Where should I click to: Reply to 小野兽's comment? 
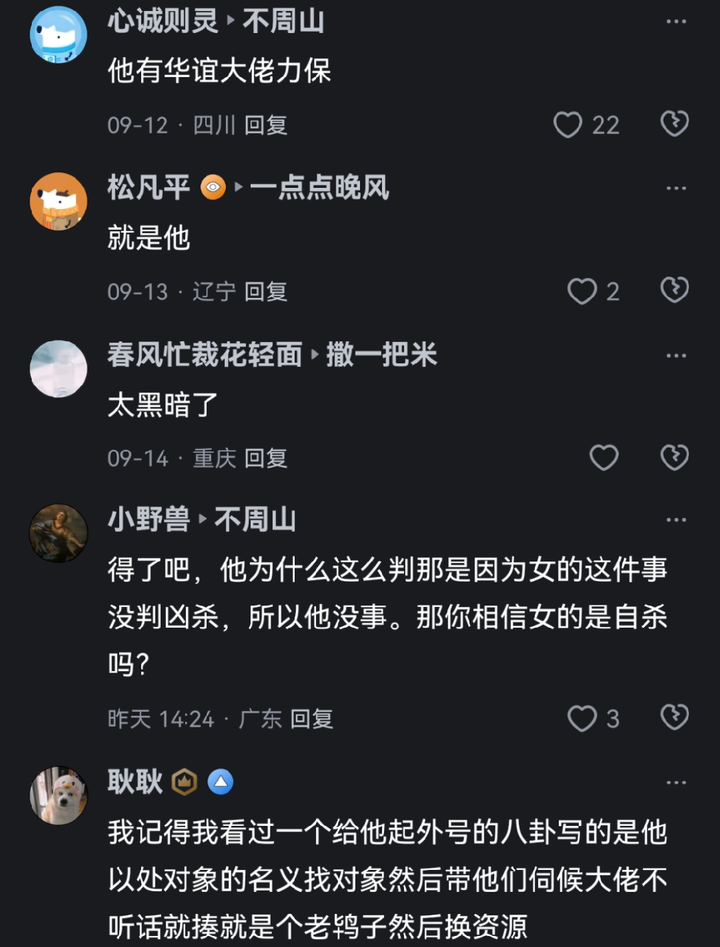311,718
